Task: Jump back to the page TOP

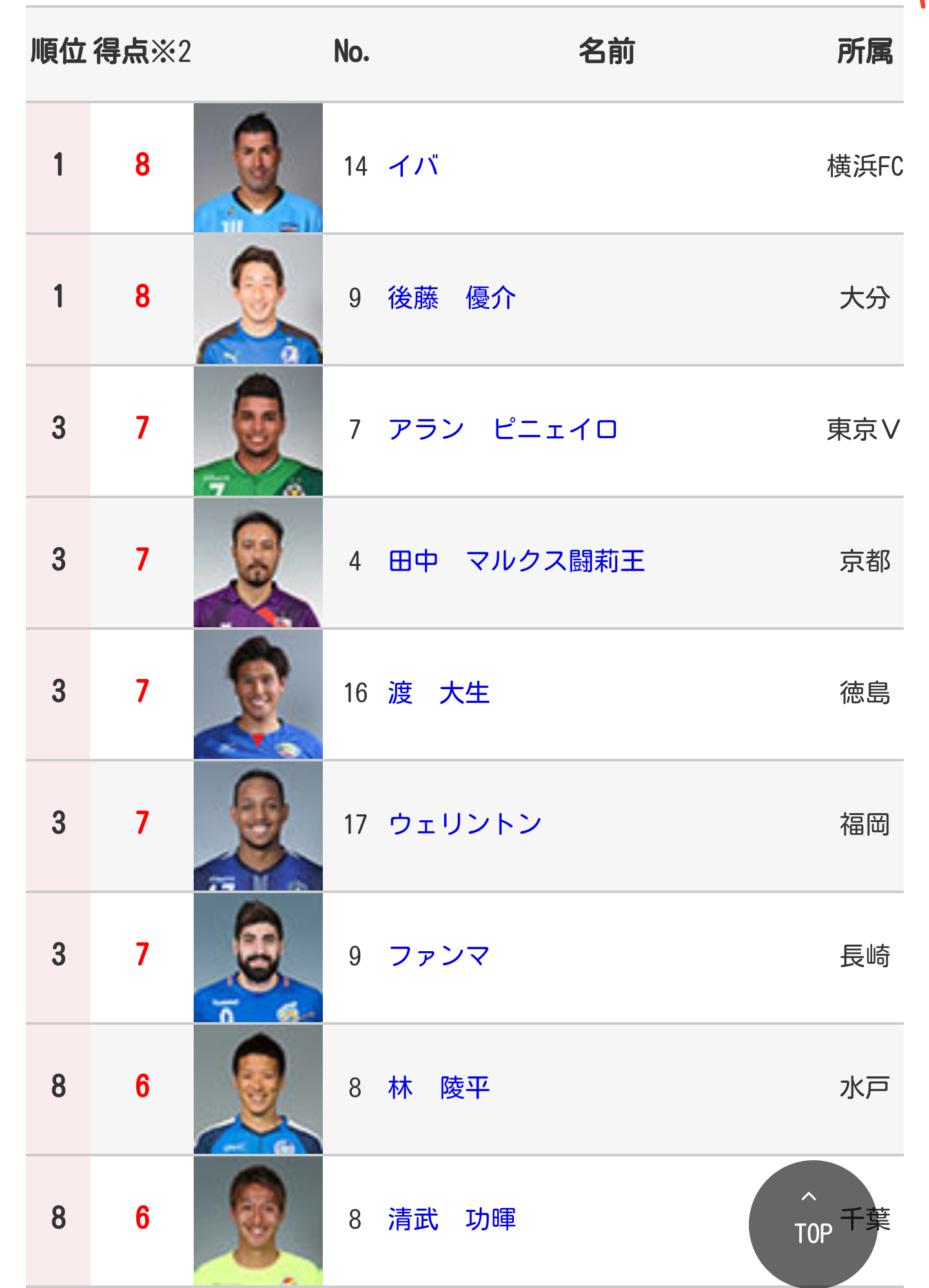Action: pos(813,1224)
